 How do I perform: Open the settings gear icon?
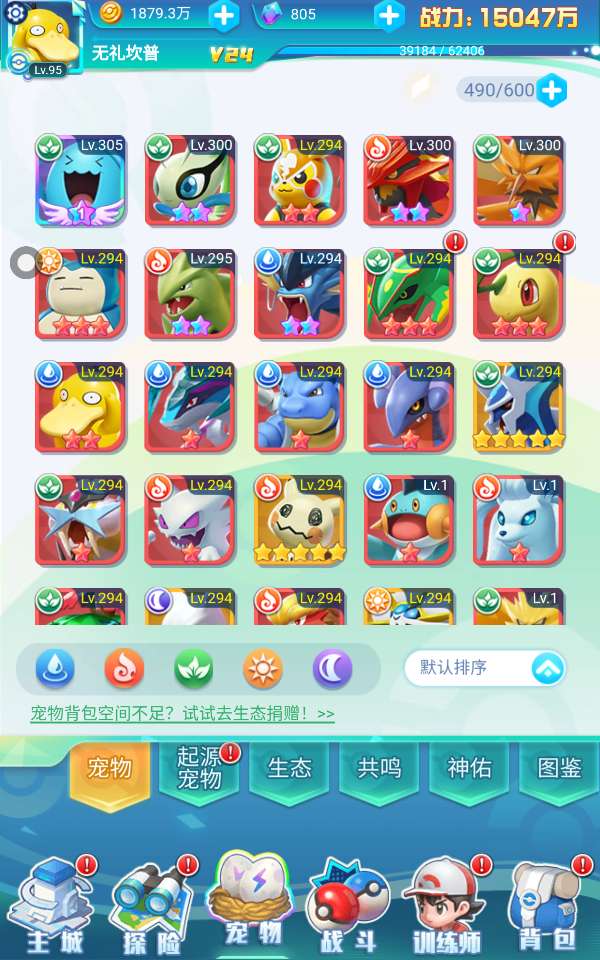coord(15,13)
